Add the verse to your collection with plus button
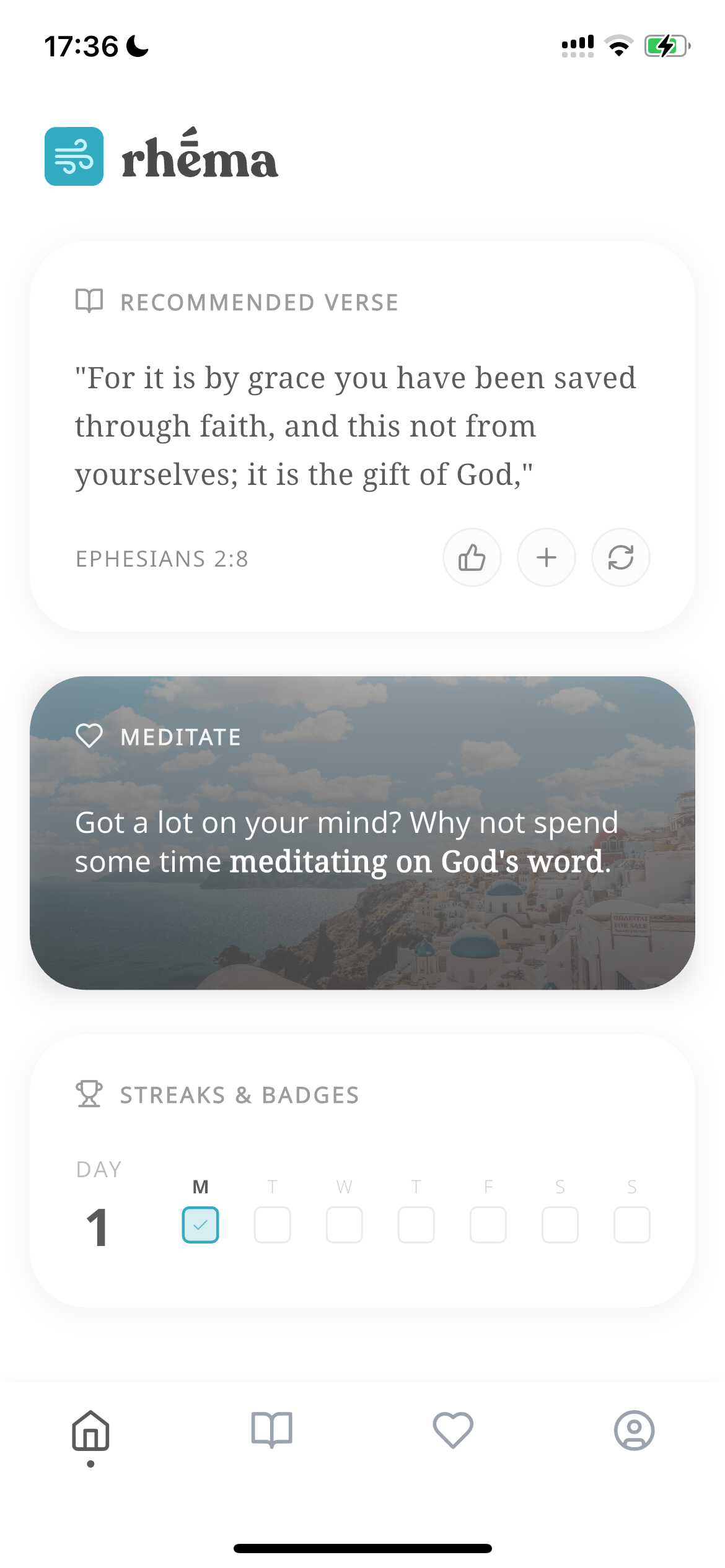 (x=546, y=557)
